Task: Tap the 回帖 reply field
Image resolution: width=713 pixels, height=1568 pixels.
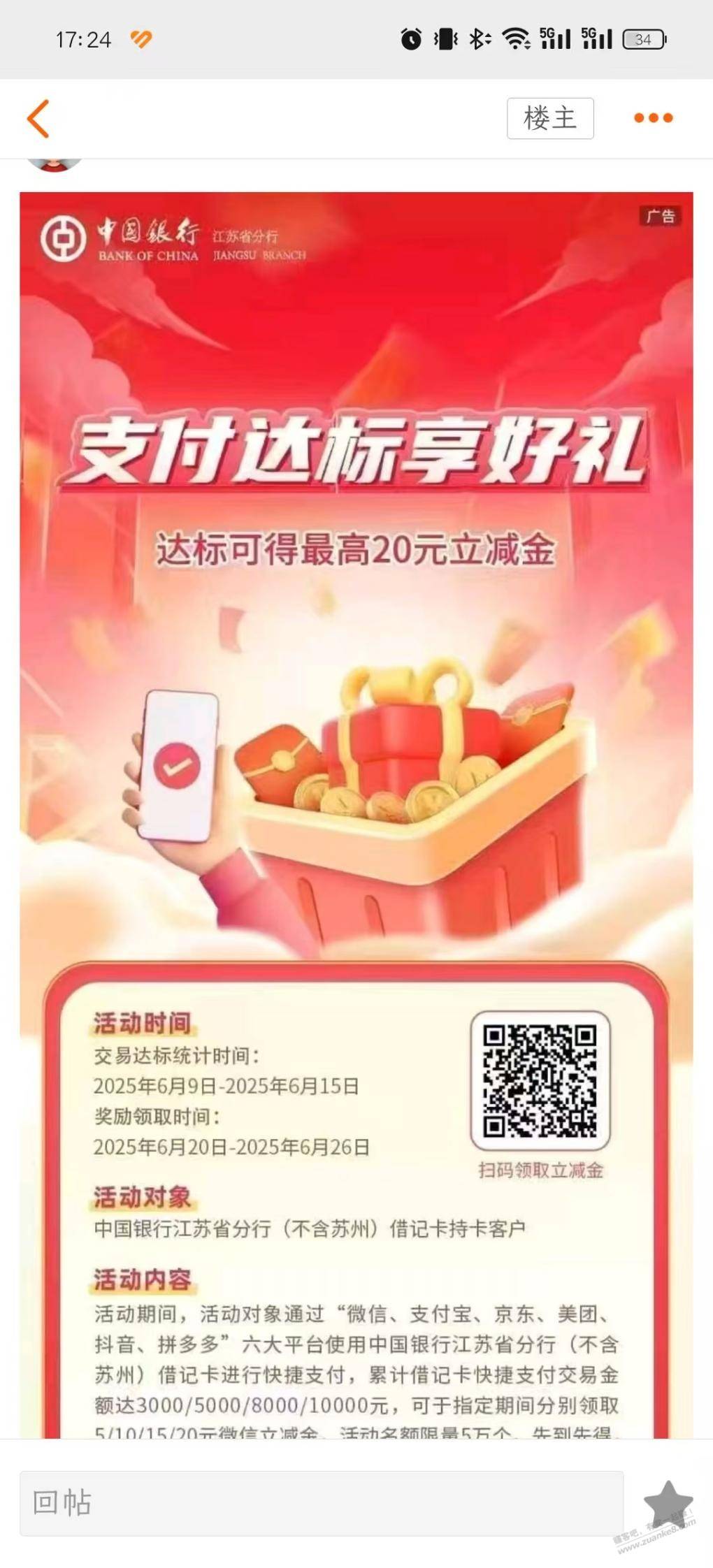Action: pos(322,1503)
